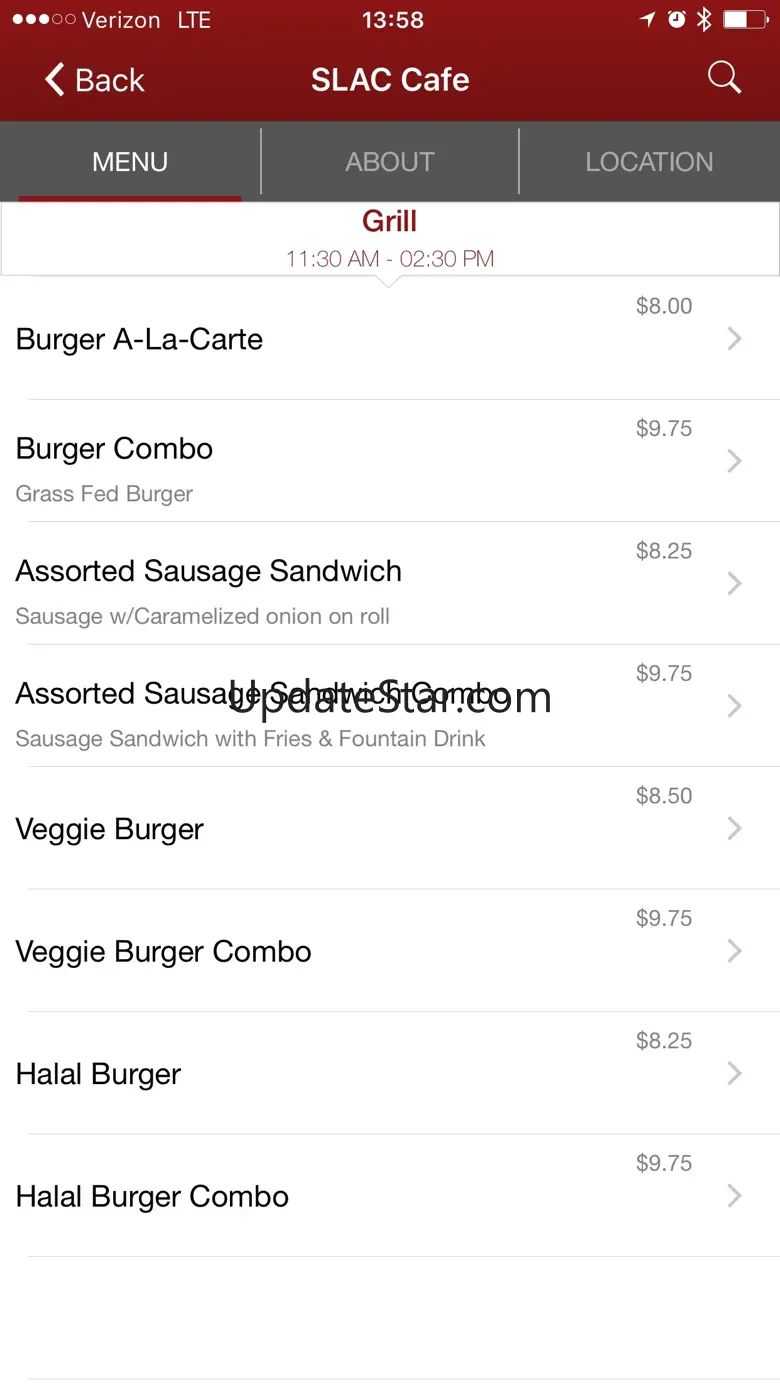Viewport: 780px width, 1387px height.
Task: View the $8.25 Halal Burger
Action: click(x=390, y=1074)
